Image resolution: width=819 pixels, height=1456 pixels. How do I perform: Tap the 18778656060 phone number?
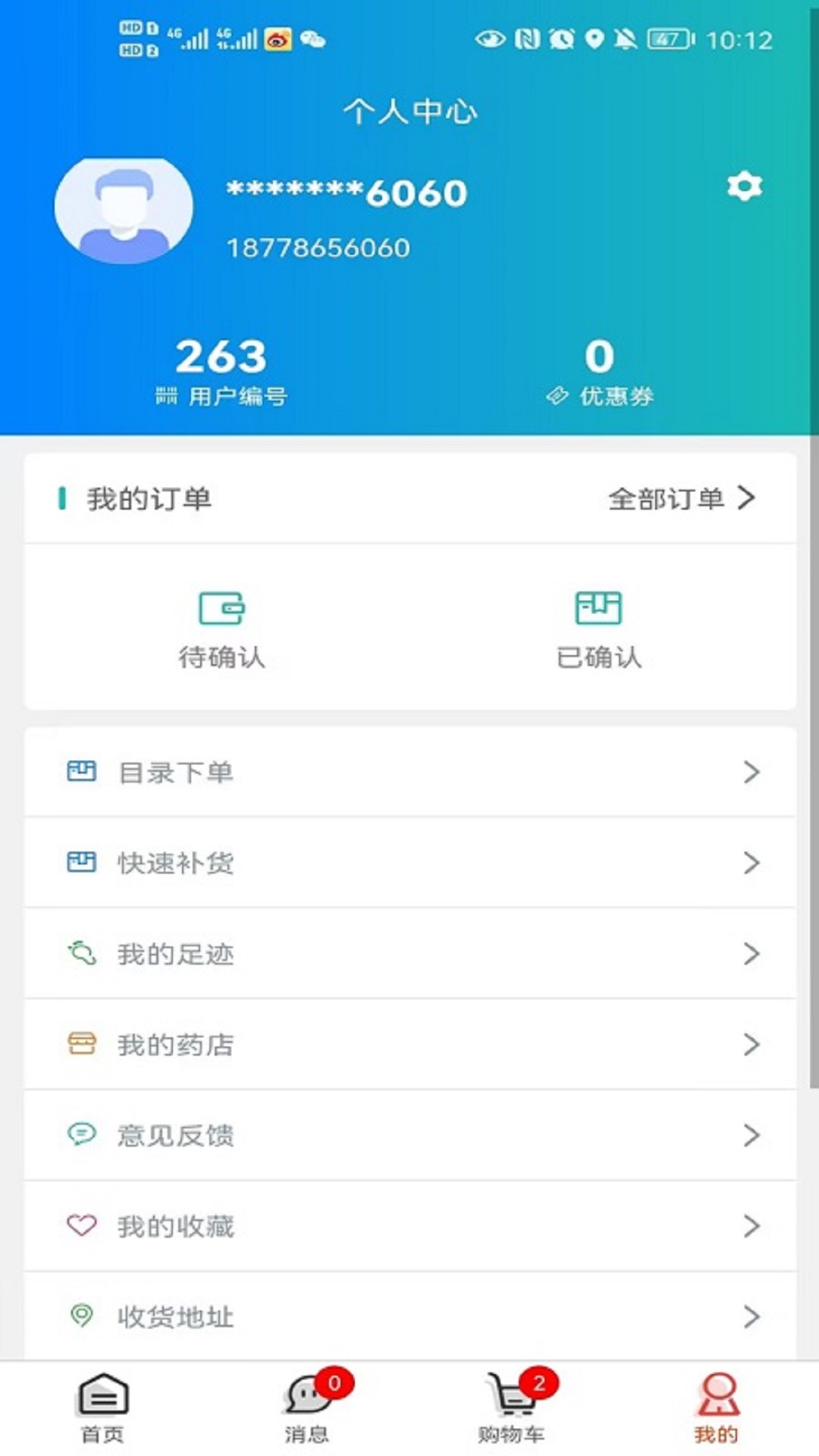(x=318, y=246)
